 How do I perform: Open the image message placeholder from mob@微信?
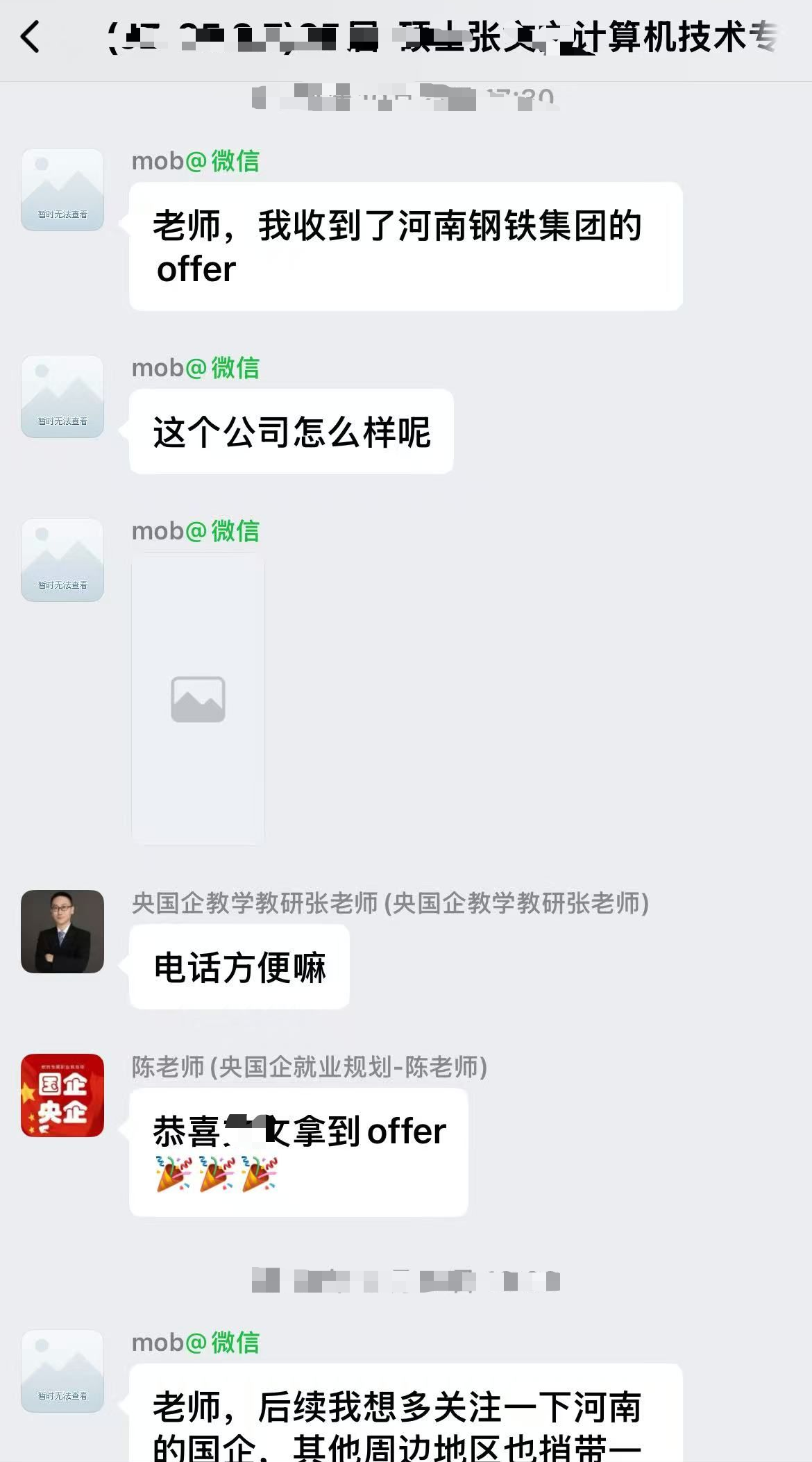(198, 699)
